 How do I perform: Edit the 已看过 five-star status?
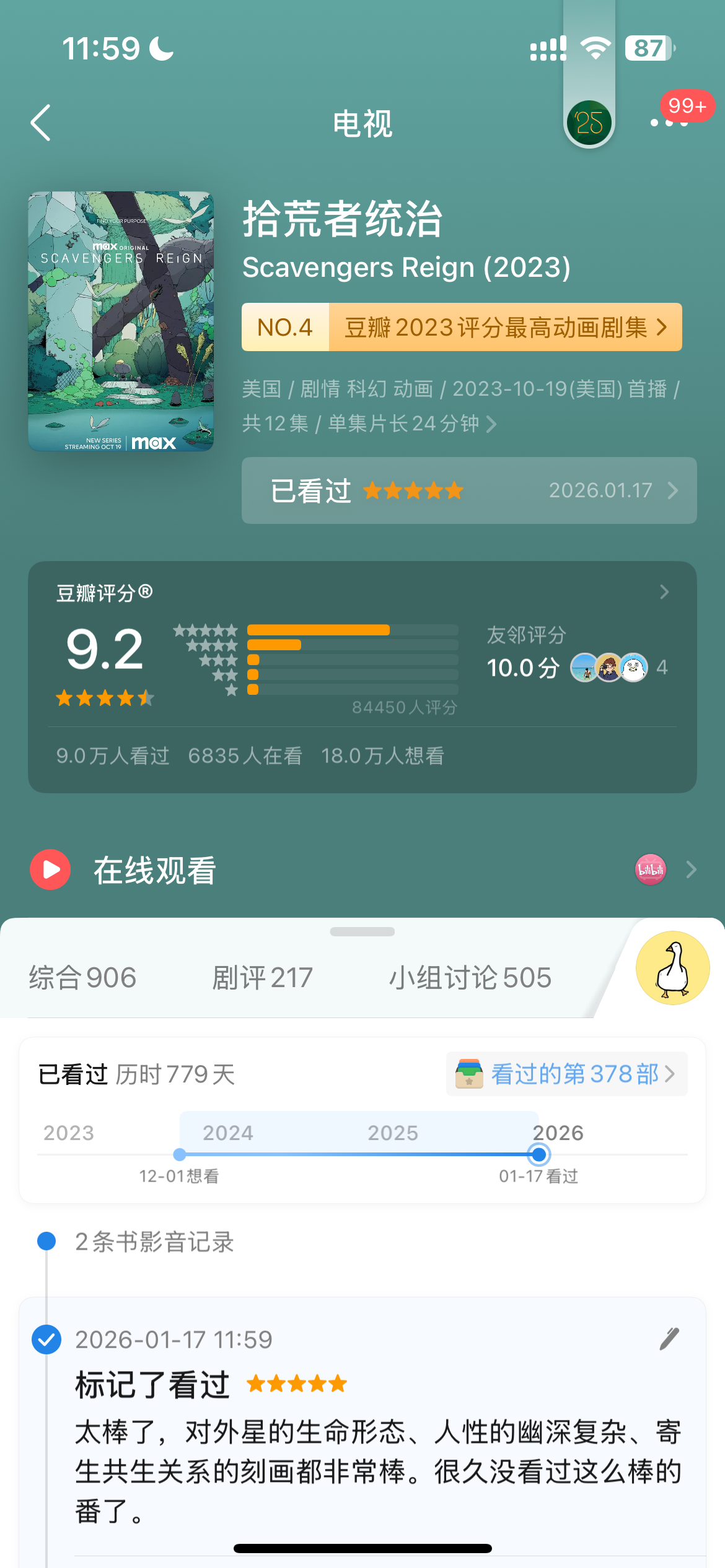tap(469, 490)
